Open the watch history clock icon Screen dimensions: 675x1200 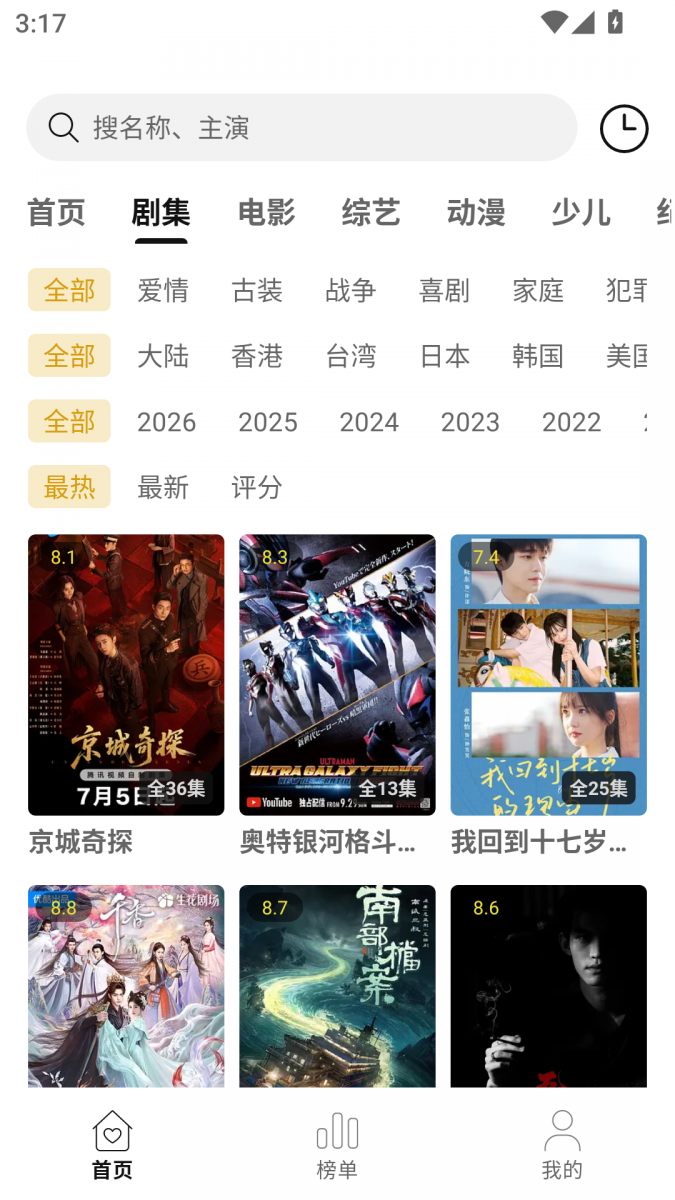[x=624, y=128]
